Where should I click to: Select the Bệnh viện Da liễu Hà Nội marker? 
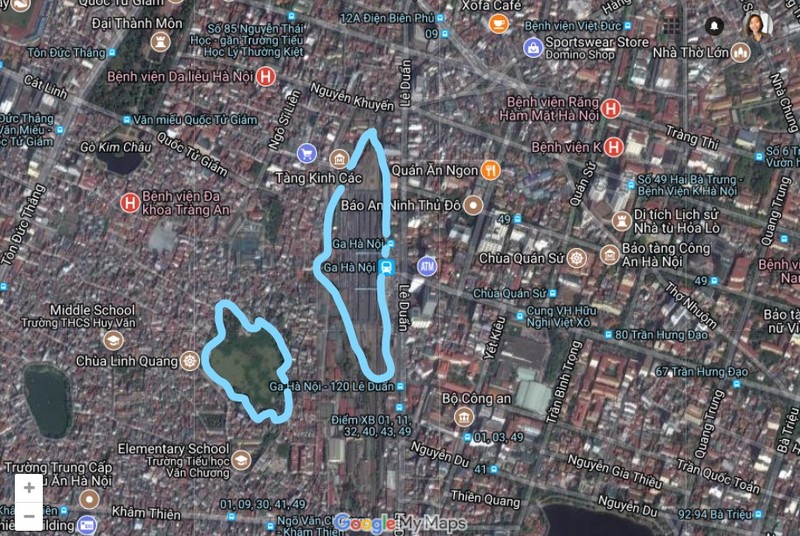coord(265,75)
